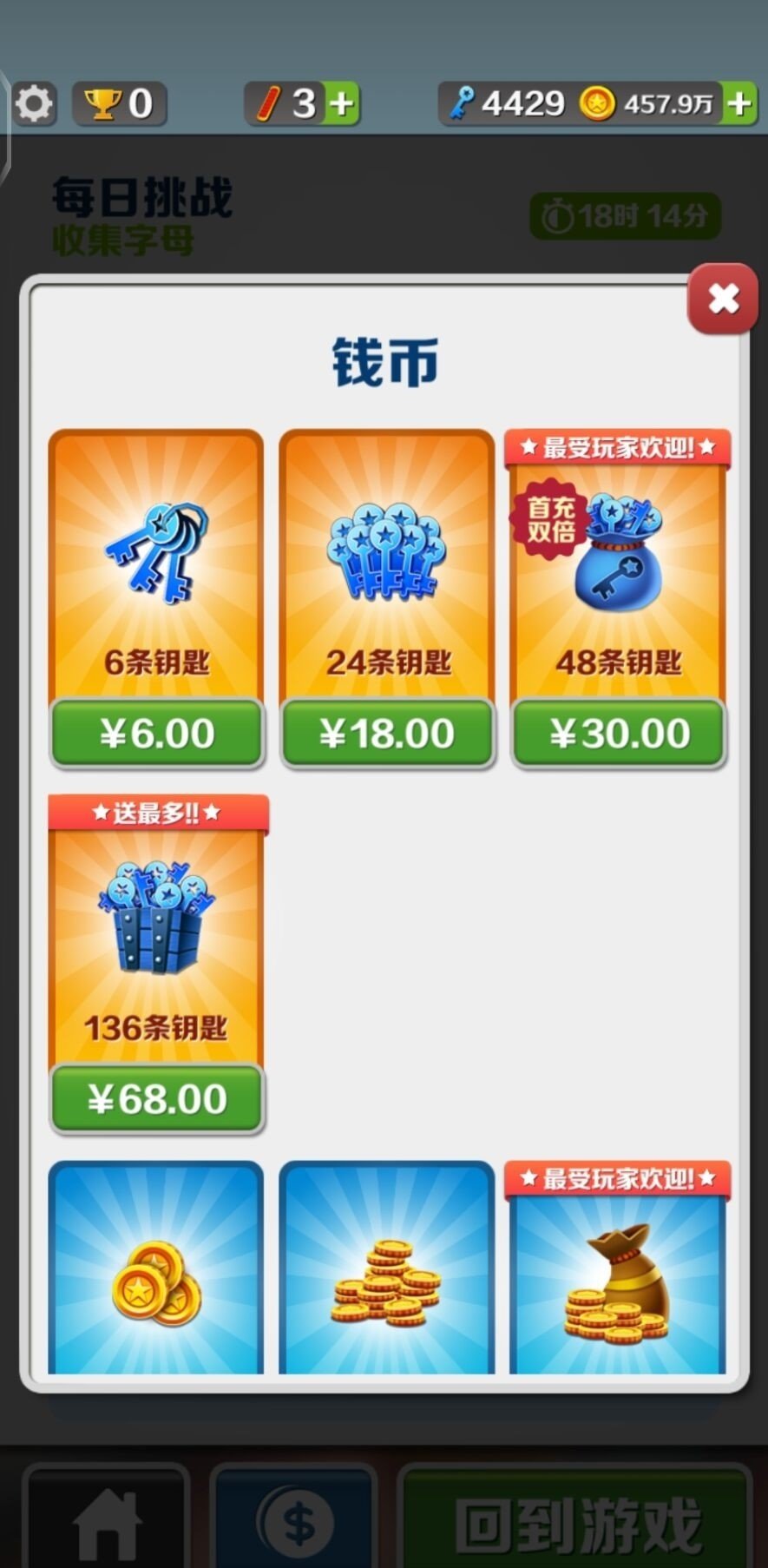Open the settings gear

pos(35,104)
